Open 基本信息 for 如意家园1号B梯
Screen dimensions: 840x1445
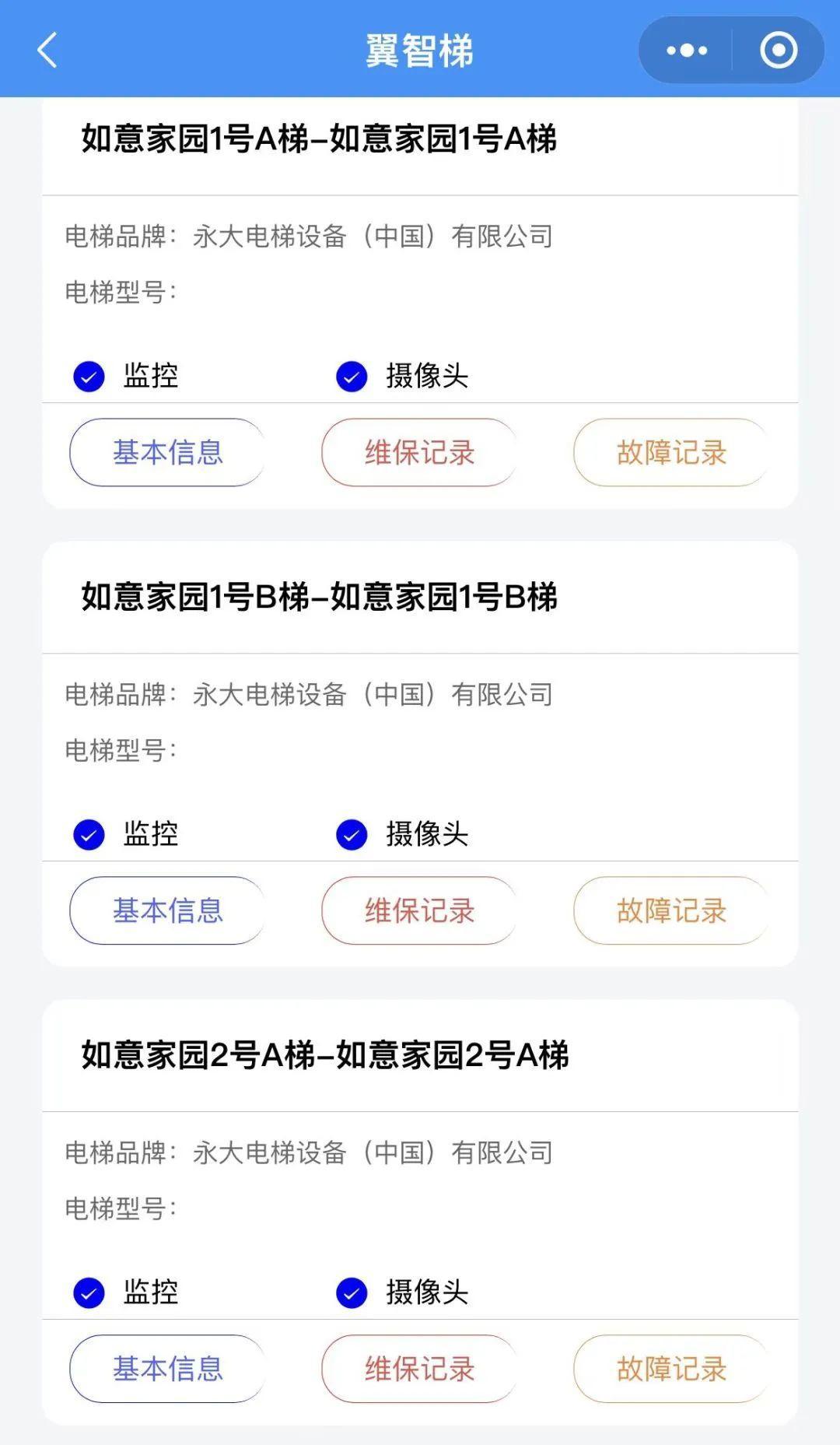point(167,910)
